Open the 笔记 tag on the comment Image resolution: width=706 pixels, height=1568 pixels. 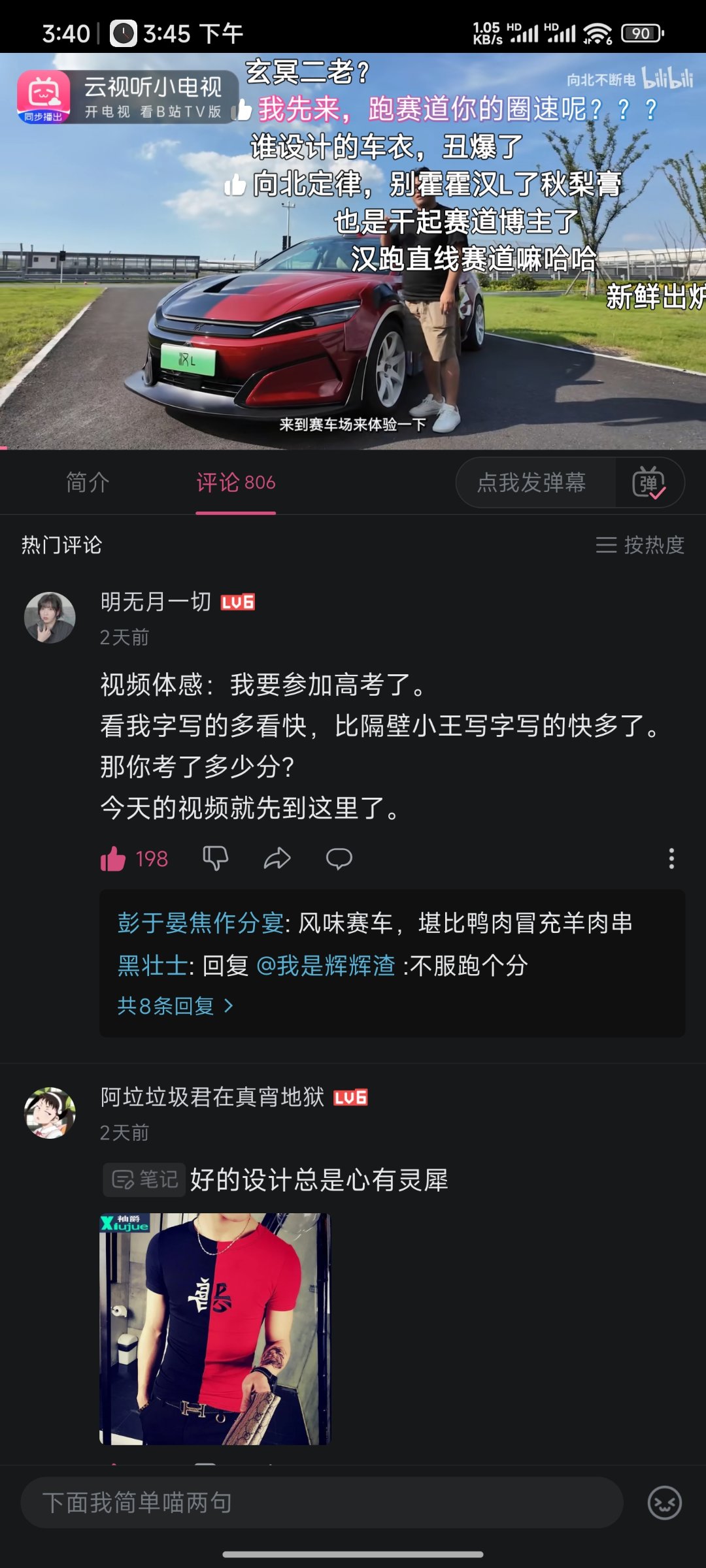pos(144,1179)
